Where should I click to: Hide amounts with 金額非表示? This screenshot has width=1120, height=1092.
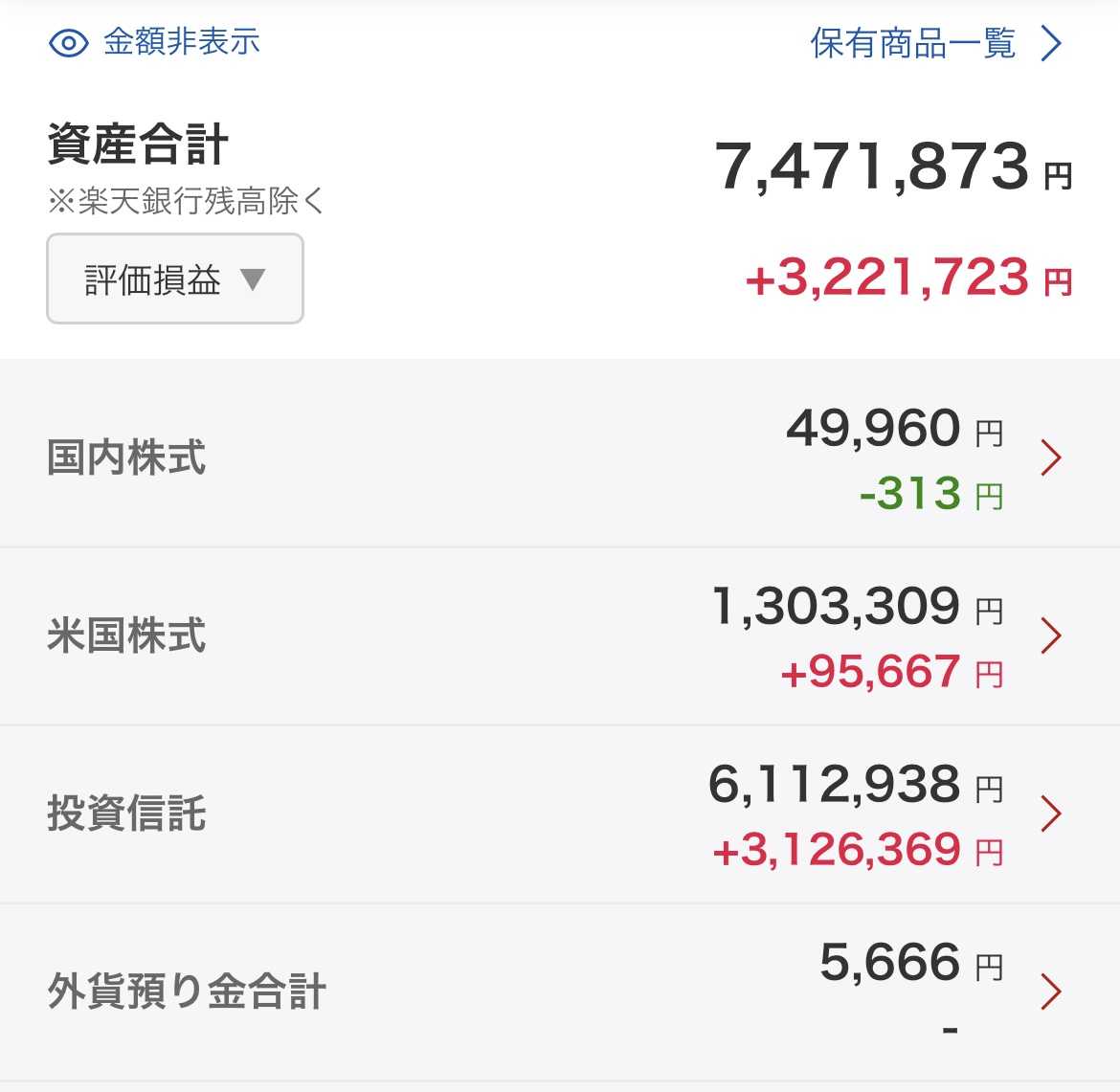coord(155,42)
